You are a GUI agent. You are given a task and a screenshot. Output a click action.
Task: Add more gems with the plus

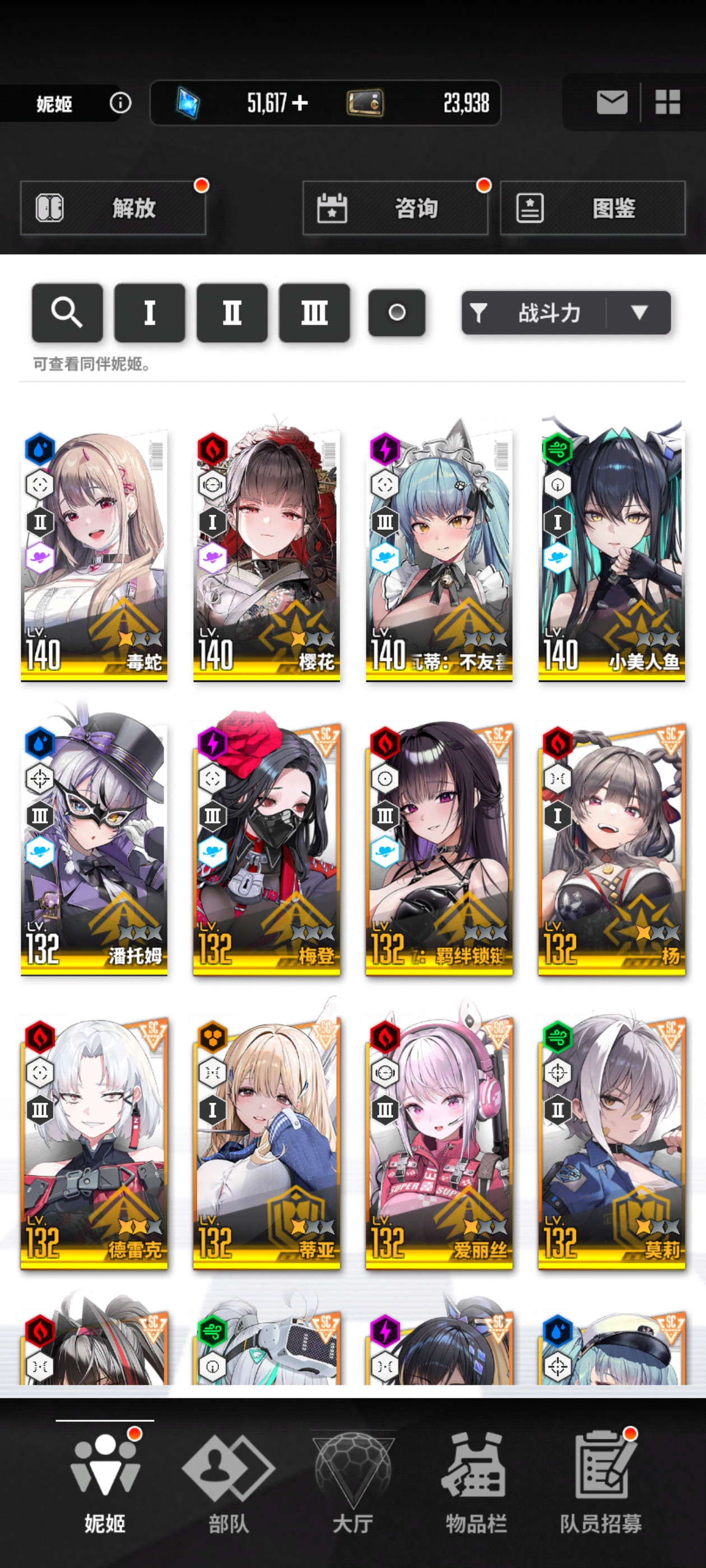tap(300, 103)
